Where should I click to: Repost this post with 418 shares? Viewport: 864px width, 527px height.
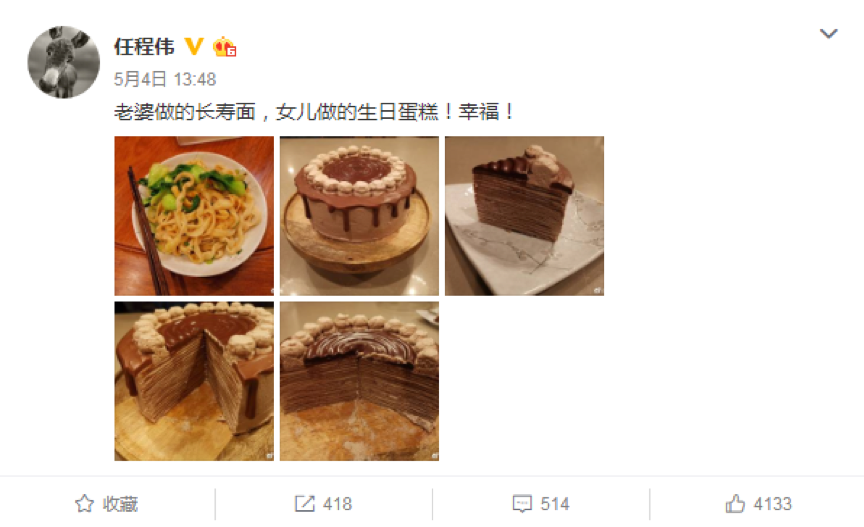pos(324,504)
